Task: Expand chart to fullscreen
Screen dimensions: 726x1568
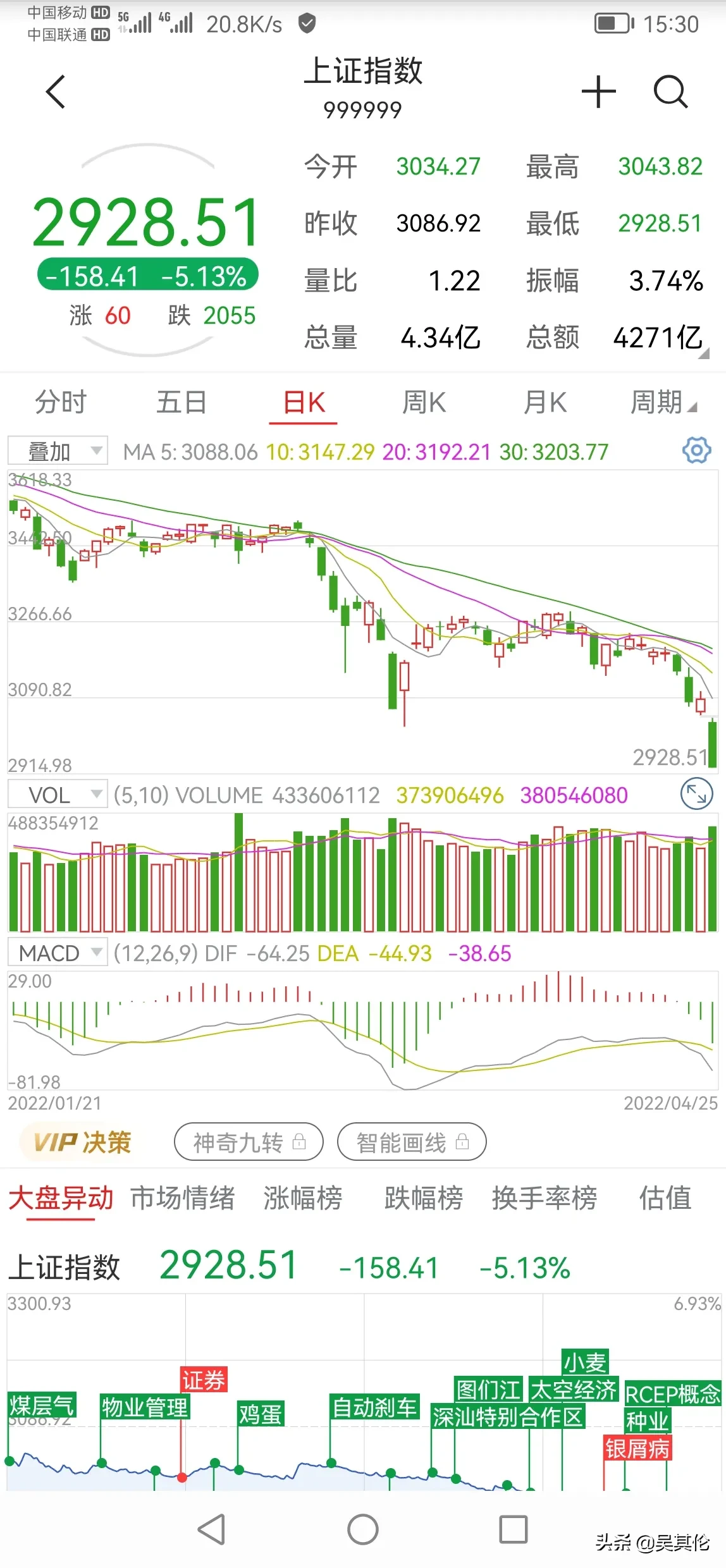Action: pos(696,794)
